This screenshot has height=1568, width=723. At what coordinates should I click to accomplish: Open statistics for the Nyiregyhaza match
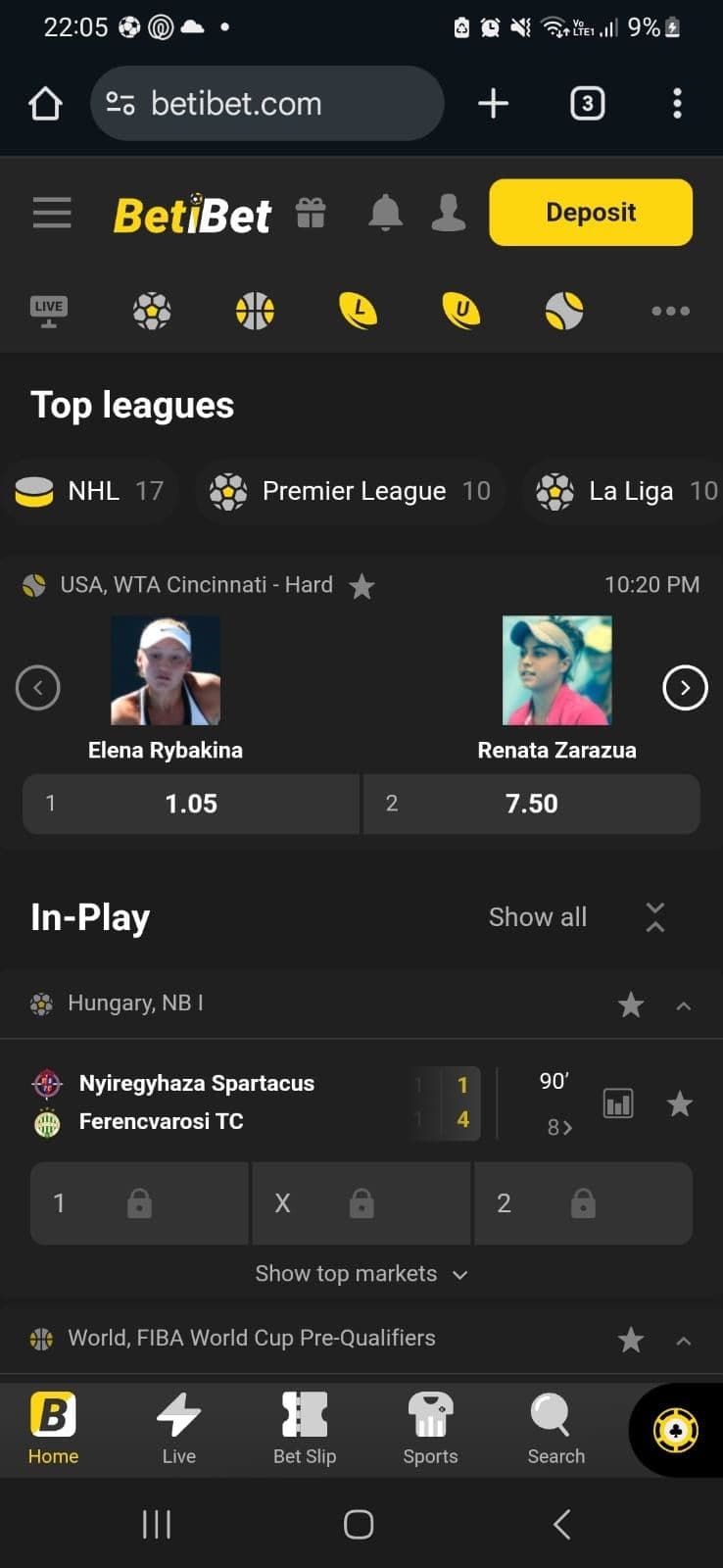pos(617,1103)
